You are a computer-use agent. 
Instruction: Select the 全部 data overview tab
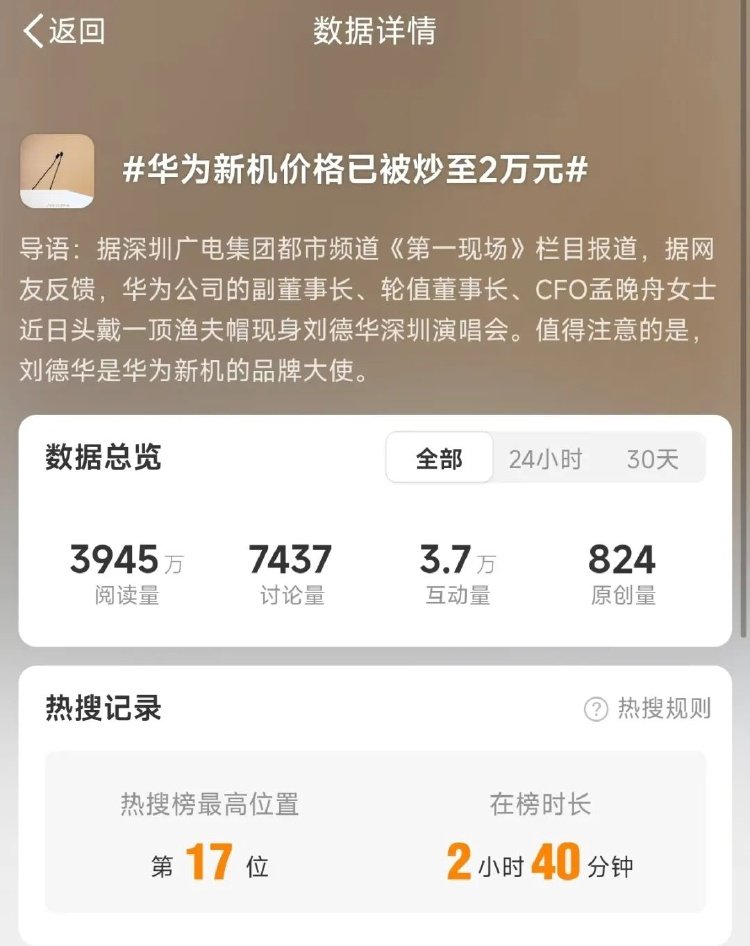439,459
